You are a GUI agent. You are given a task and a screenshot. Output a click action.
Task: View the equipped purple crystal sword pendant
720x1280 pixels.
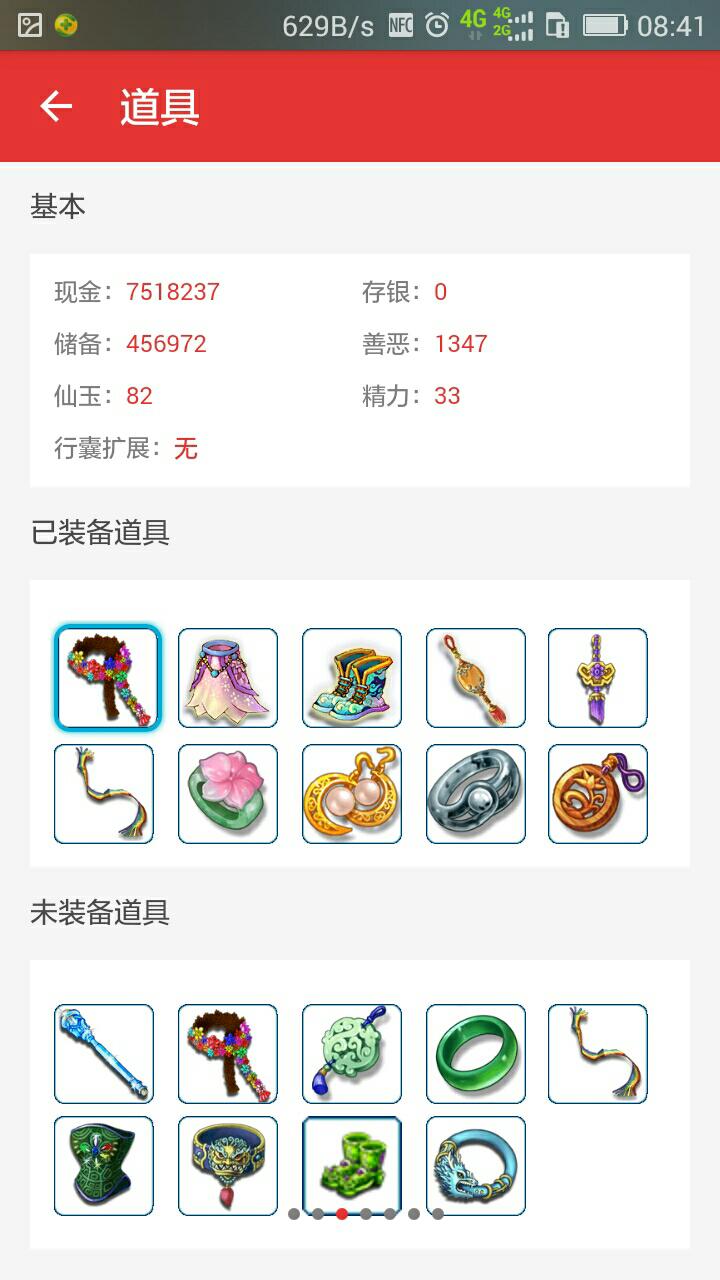(x=598, y=678)
